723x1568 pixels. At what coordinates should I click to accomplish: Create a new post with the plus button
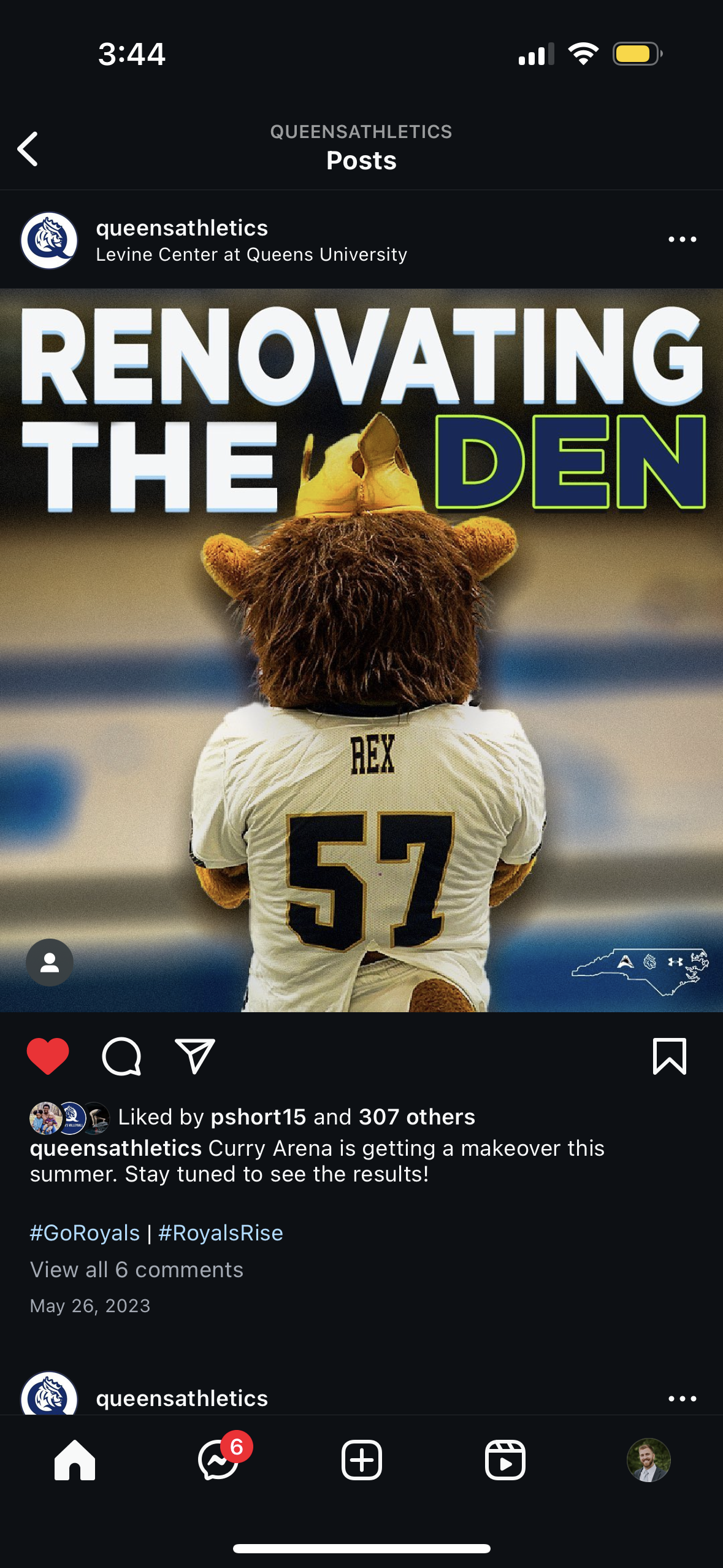pos(362,1460)
